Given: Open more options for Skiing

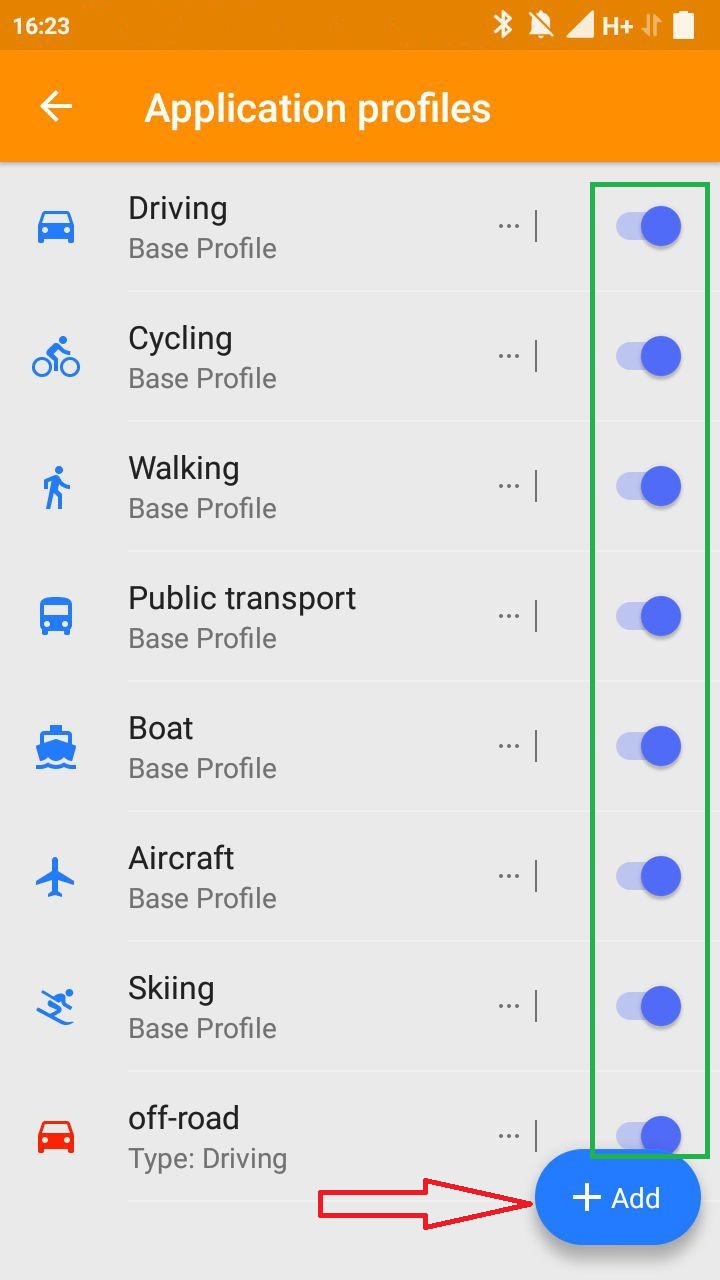Looking at the screenshot, I should [509, 1006].
